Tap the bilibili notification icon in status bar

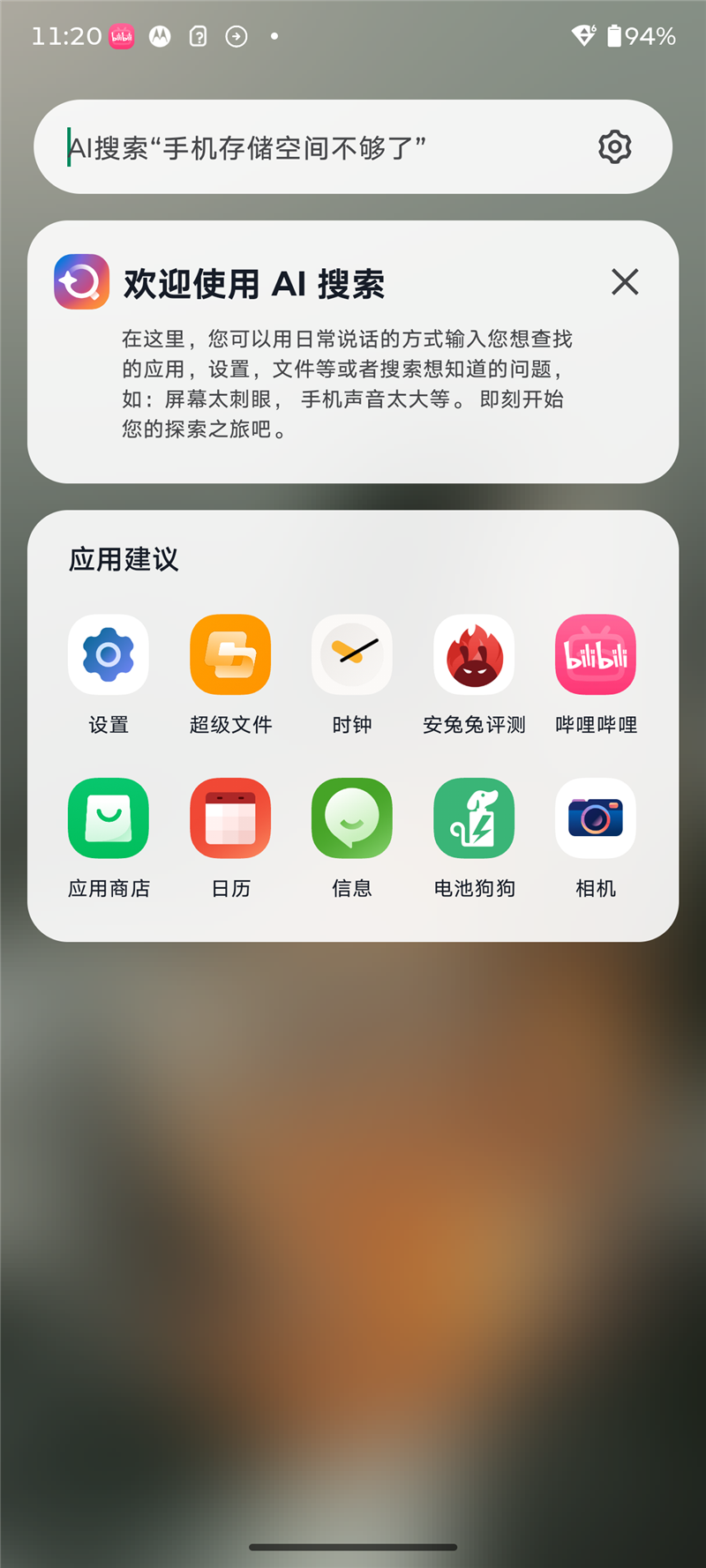[120, 36]
